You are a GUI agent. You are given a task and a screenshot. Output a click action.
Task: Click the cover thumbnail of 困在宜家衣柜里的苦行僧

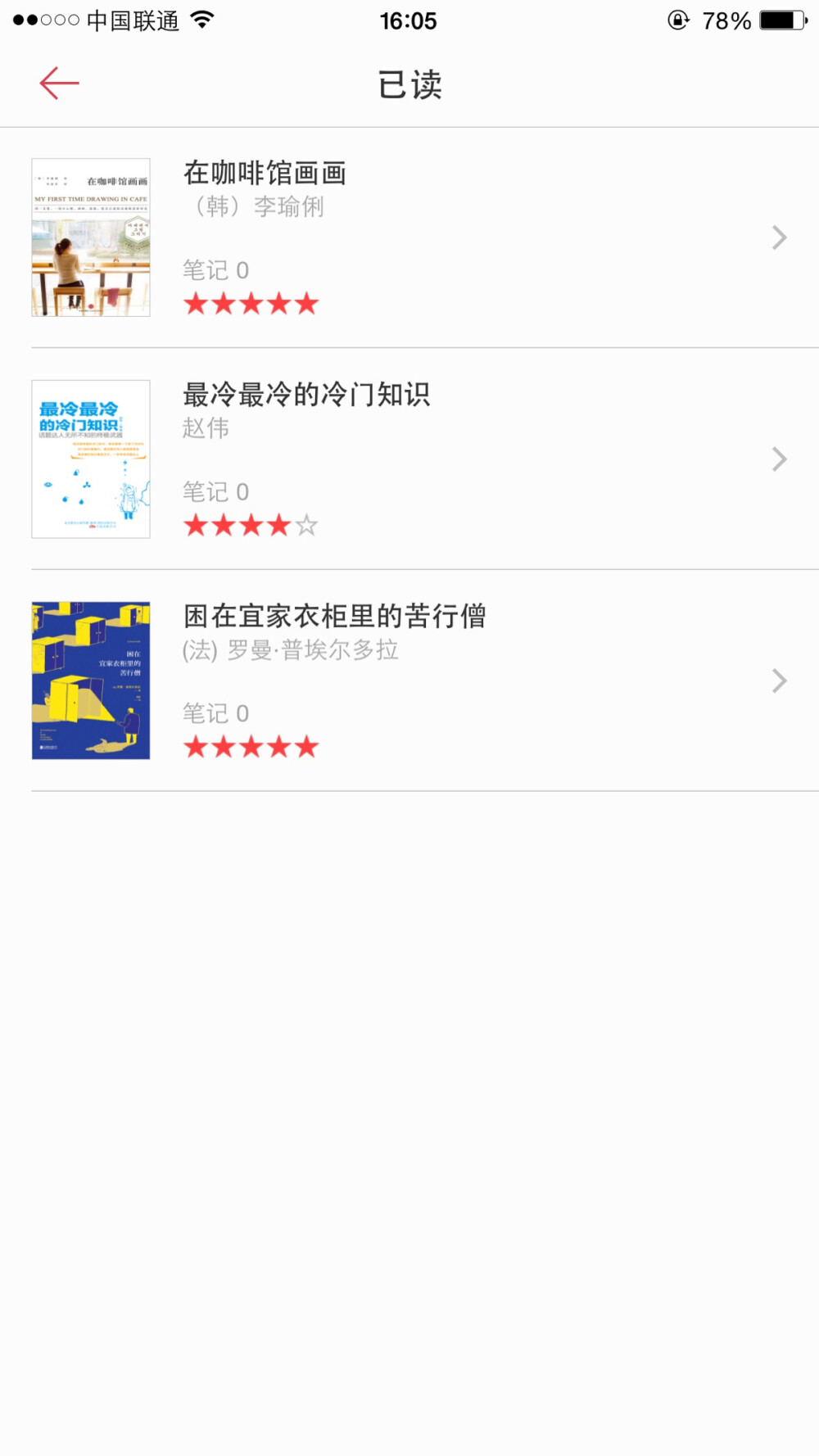[x=90, y=680]
